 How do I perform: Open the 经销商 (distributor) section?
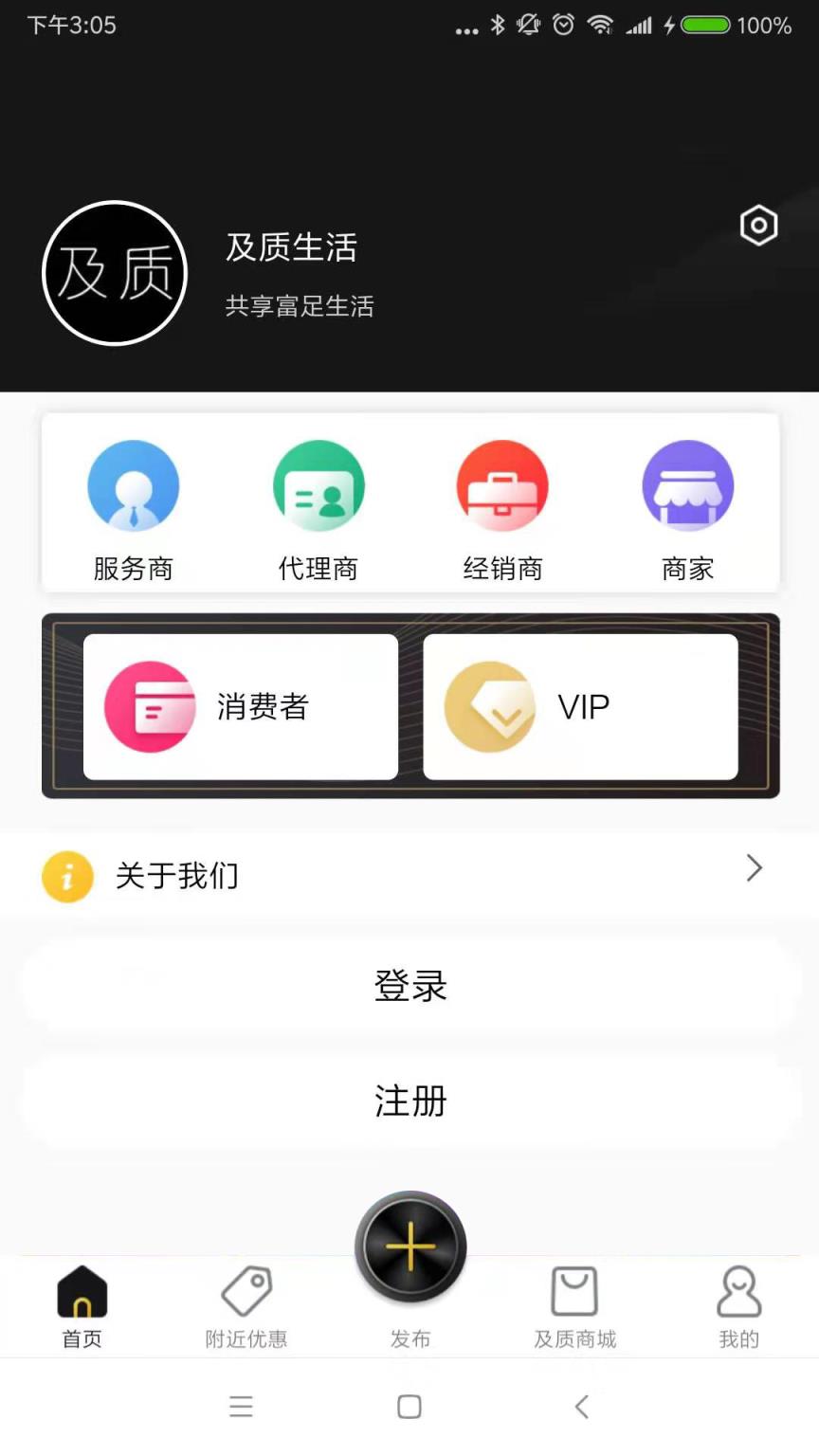tap(502, 502)
